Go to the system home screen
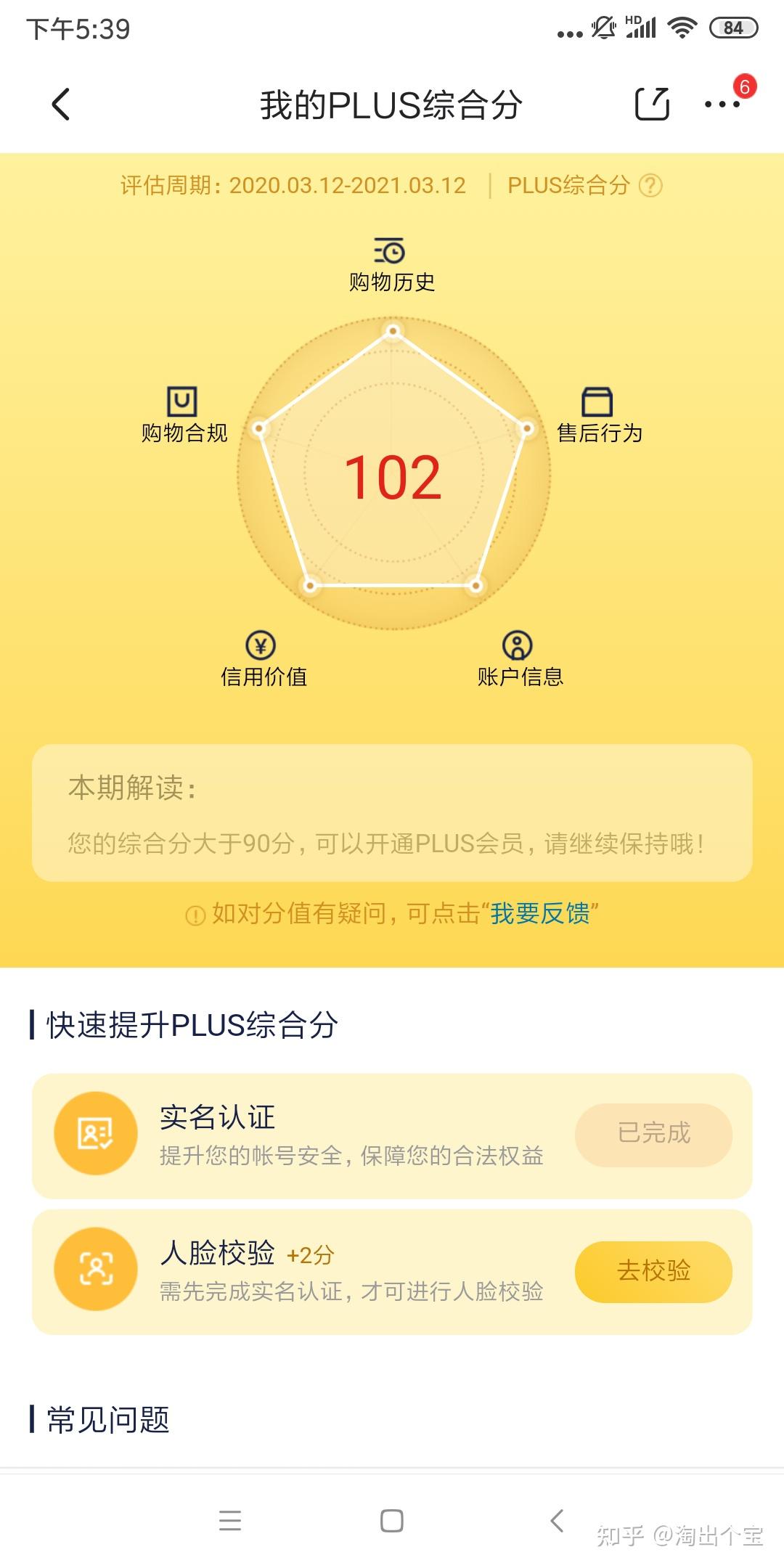 click(x=392, y=1520)
